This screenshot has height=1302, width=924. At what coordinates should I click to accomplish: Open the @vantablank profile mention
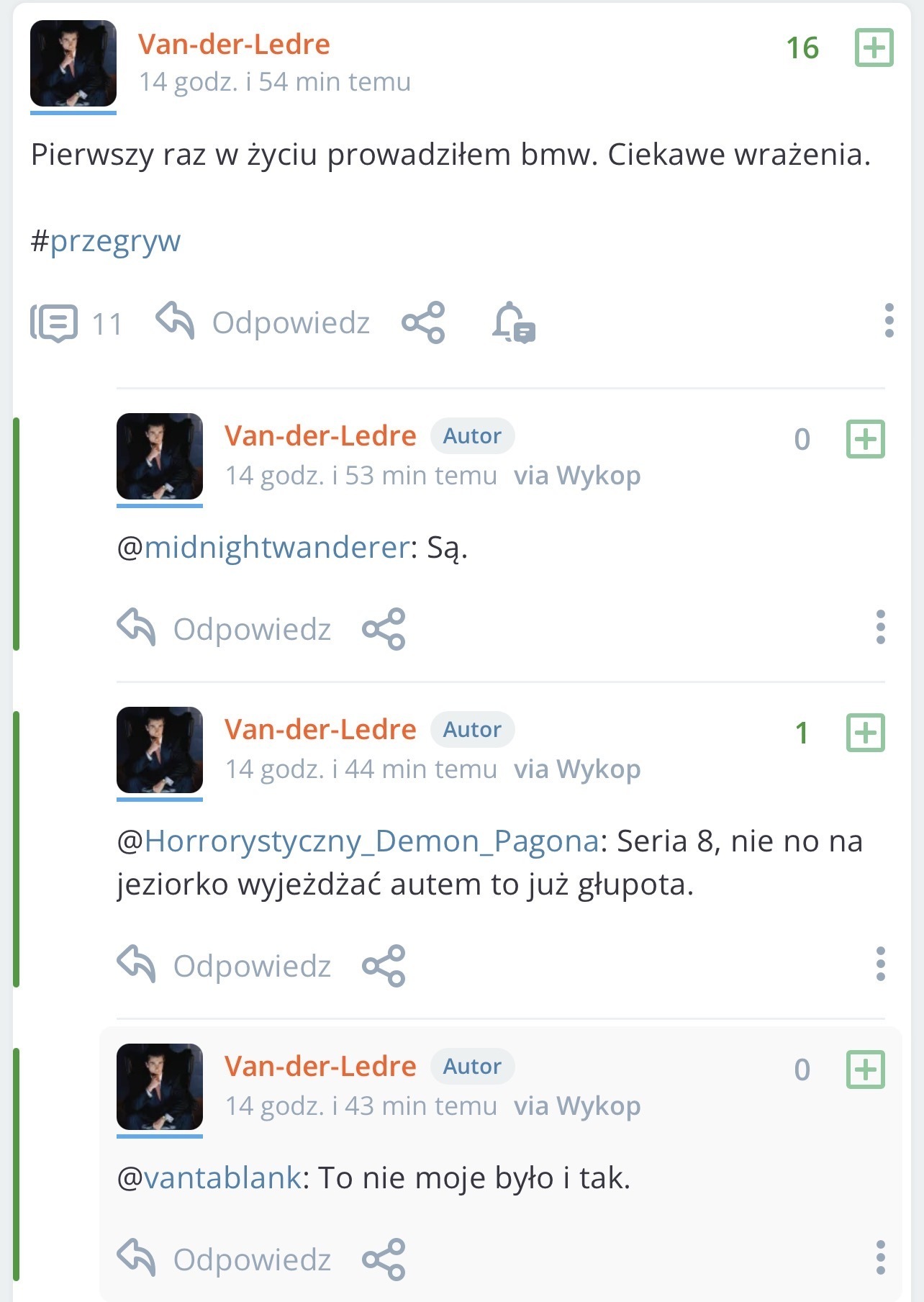pyautogui.click(x=222, y=1178)
